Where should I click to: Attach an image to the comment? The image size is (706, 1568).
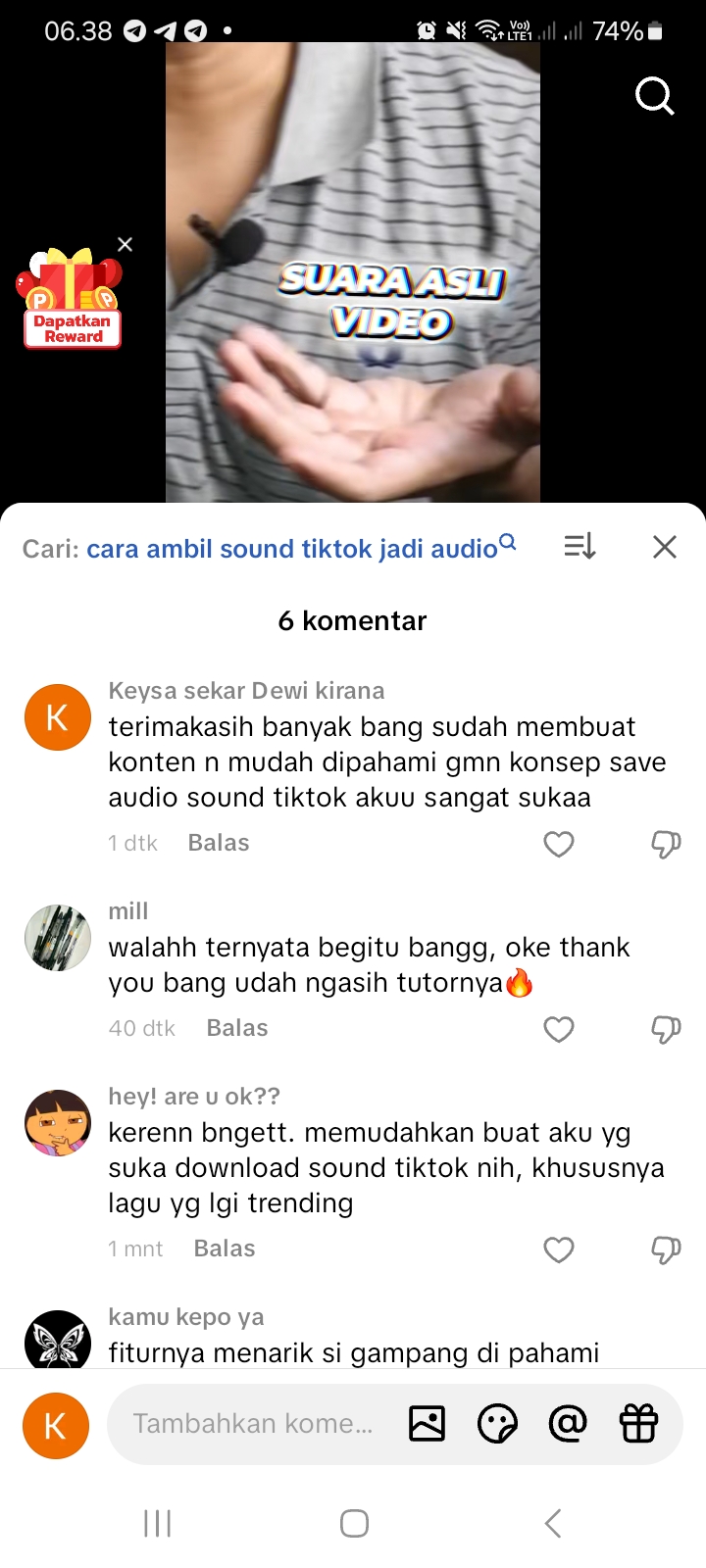(x=427, y=1424)
